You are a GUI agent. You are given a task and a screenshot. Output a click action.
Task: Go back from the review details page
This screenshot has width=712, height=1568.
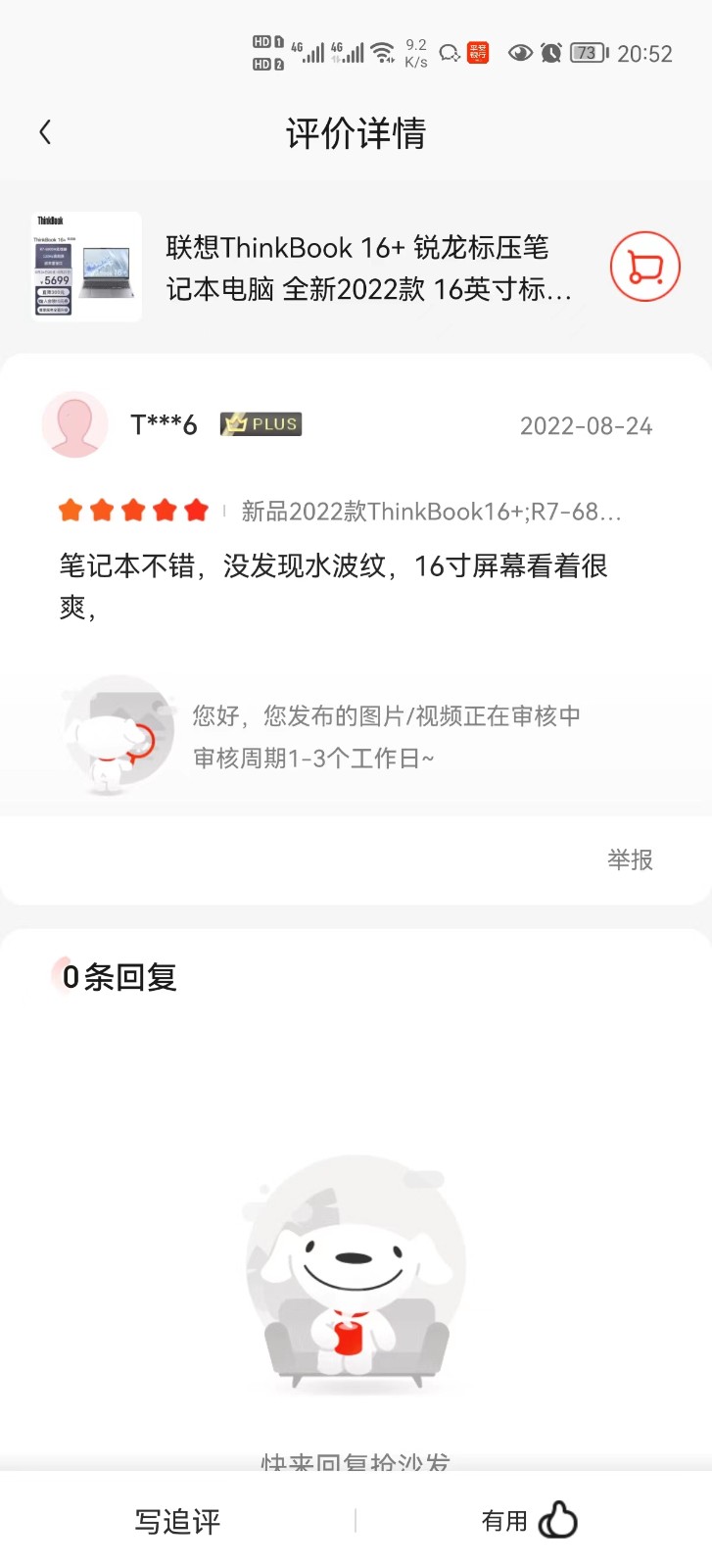45,133
